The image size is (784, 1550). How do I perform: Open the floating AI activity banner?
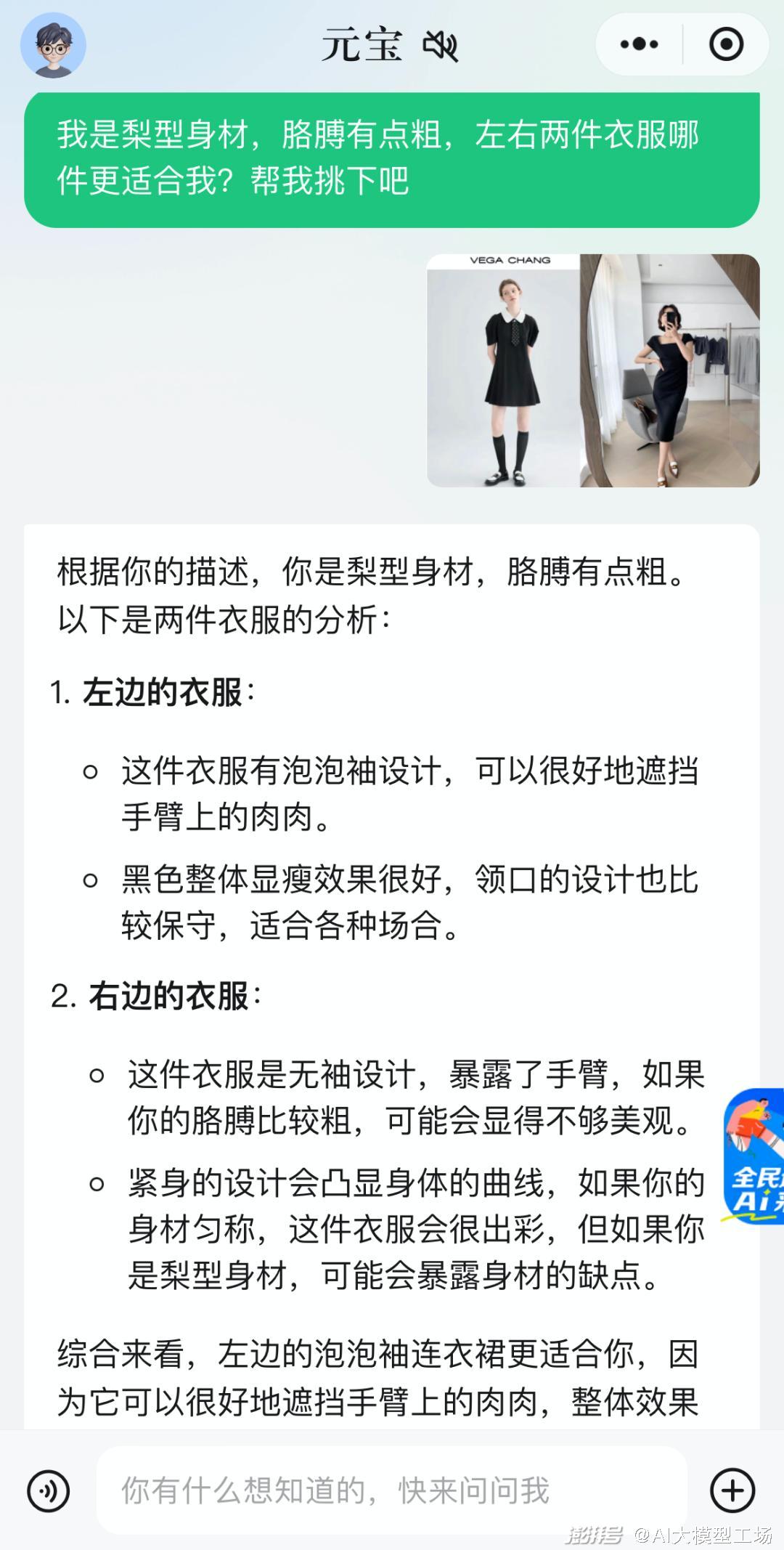(755, 1156)
